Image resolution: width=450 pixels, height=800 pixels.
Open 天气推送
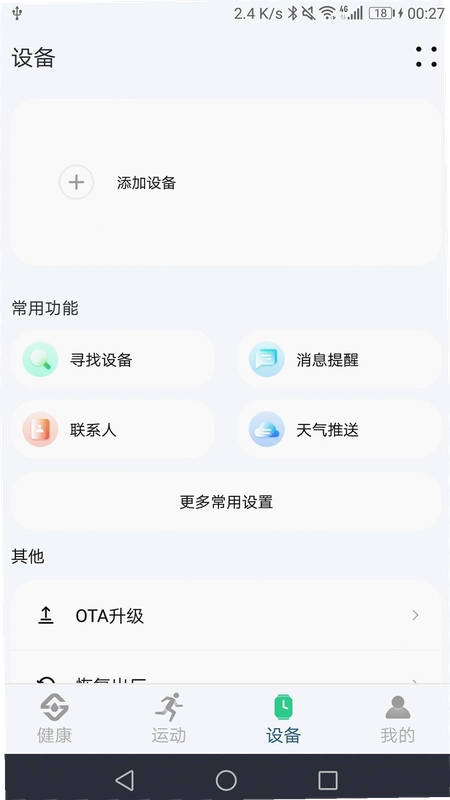pyautogui.click(x=339, y=429)
